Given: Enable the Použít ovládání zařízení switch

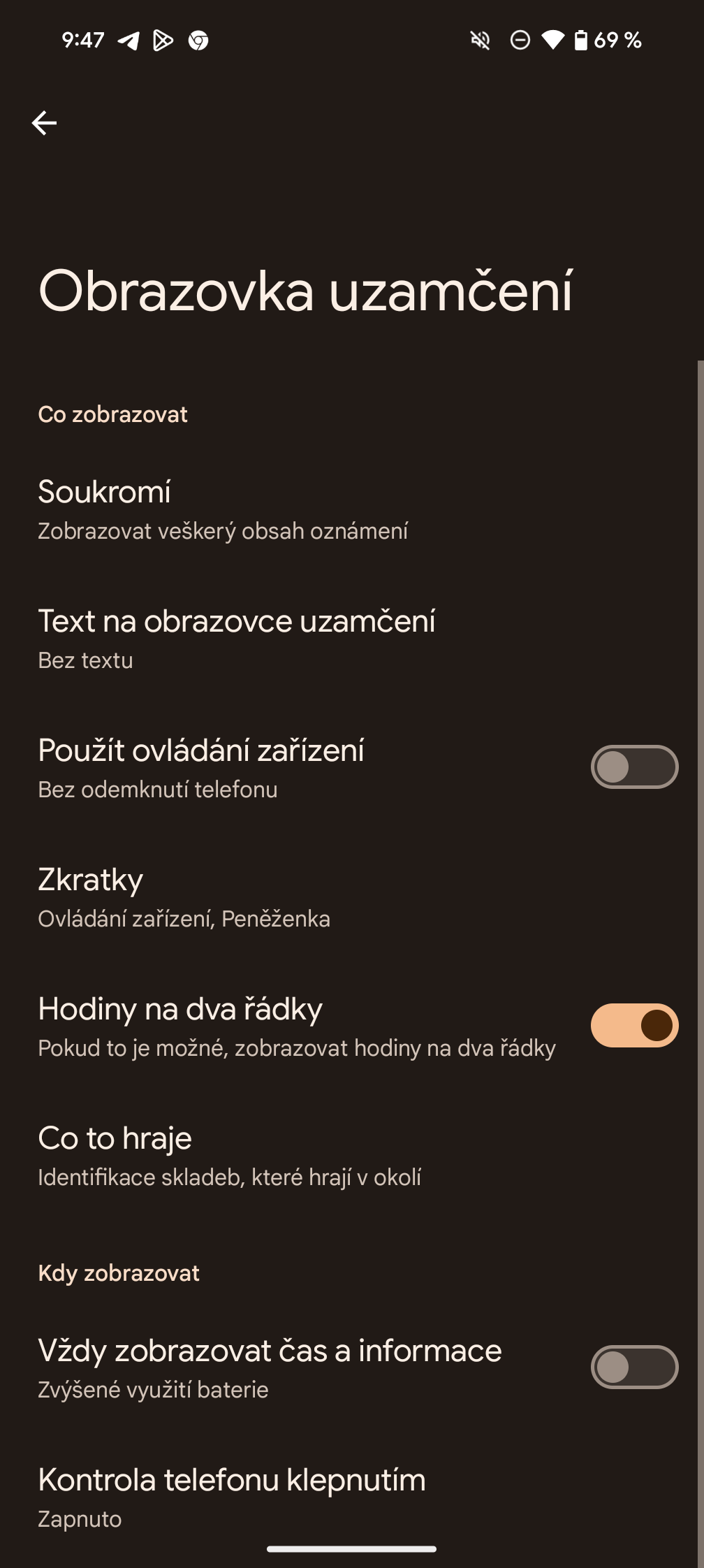Looking at the screenshot, I should pos(633,767).
